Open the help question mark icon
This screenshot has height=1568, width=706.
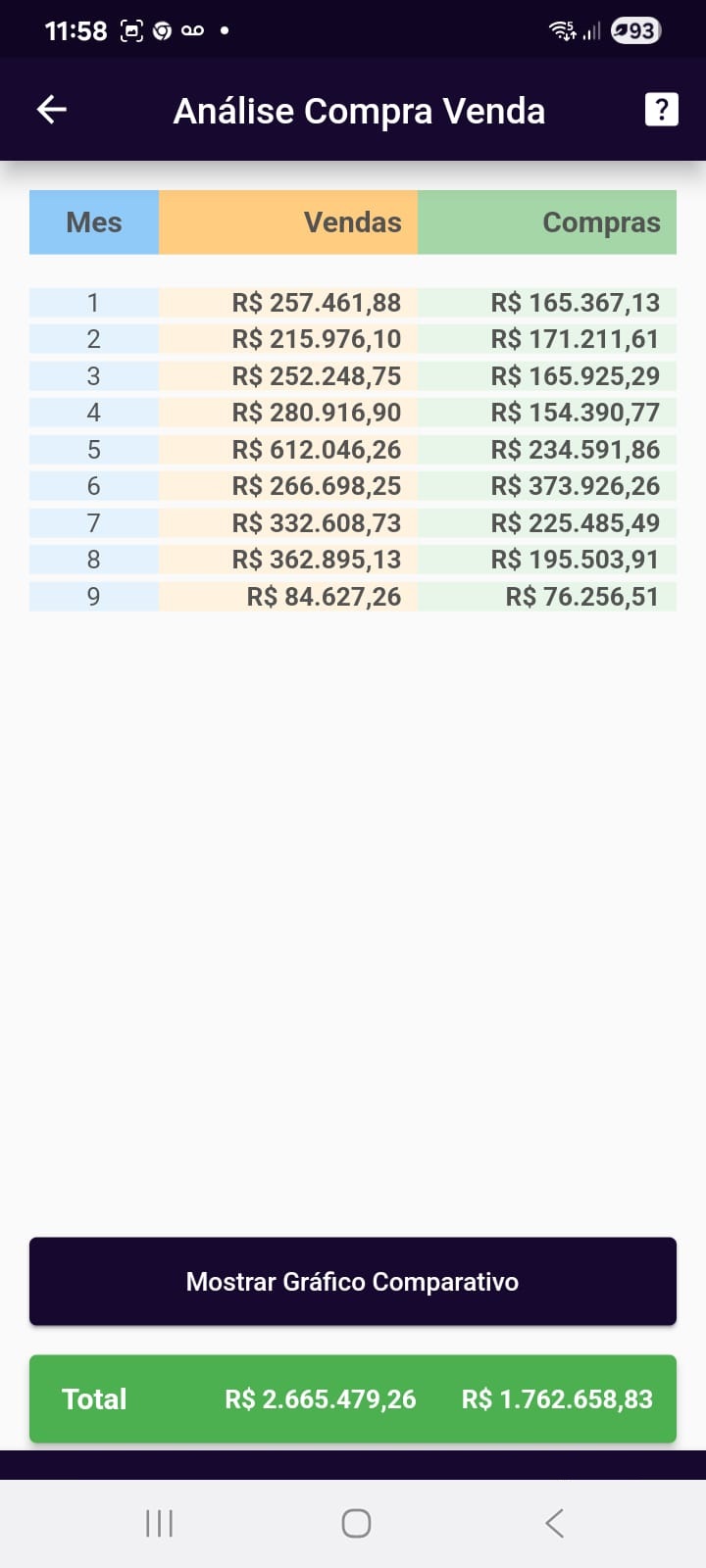click(662, 108)
